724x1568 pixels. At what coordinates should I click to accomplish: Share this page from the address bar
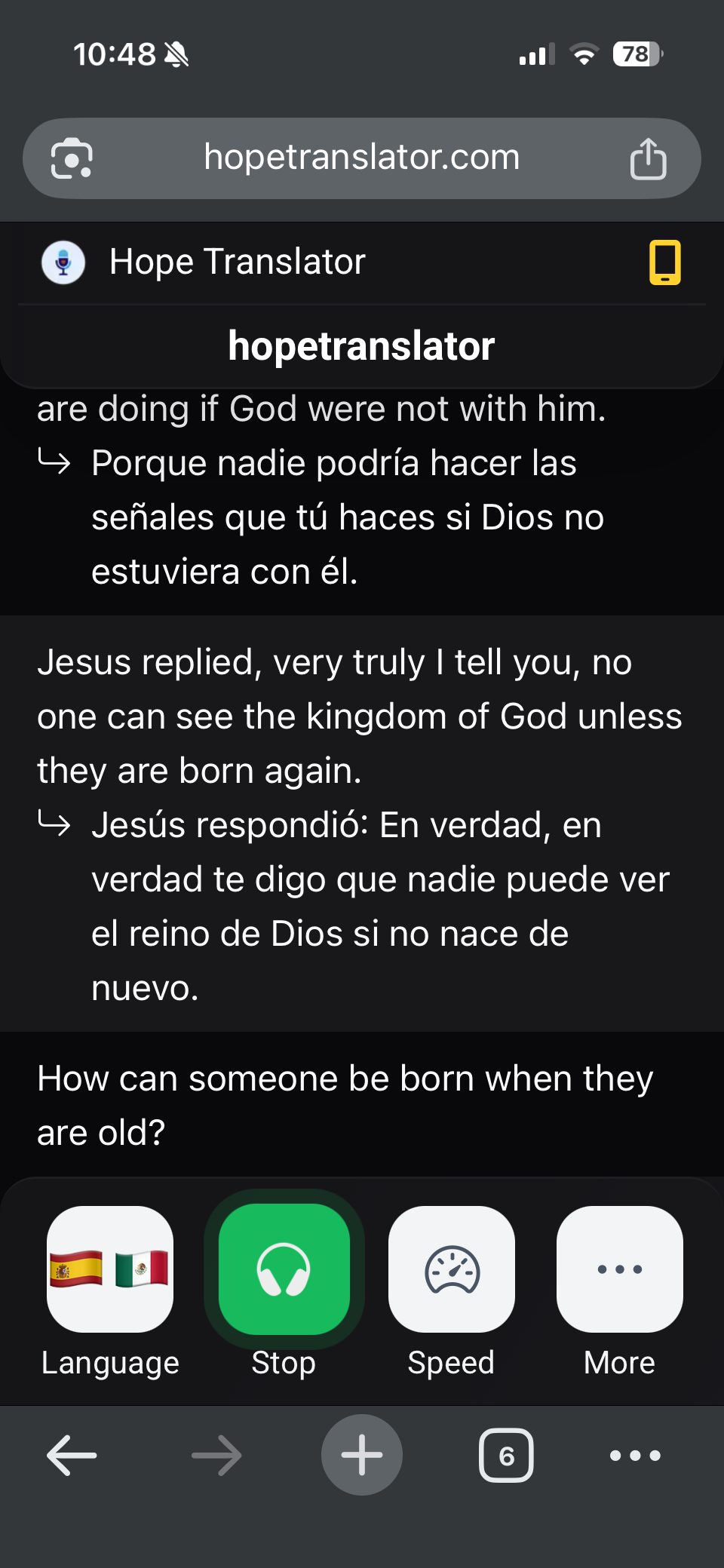(648, 159)
